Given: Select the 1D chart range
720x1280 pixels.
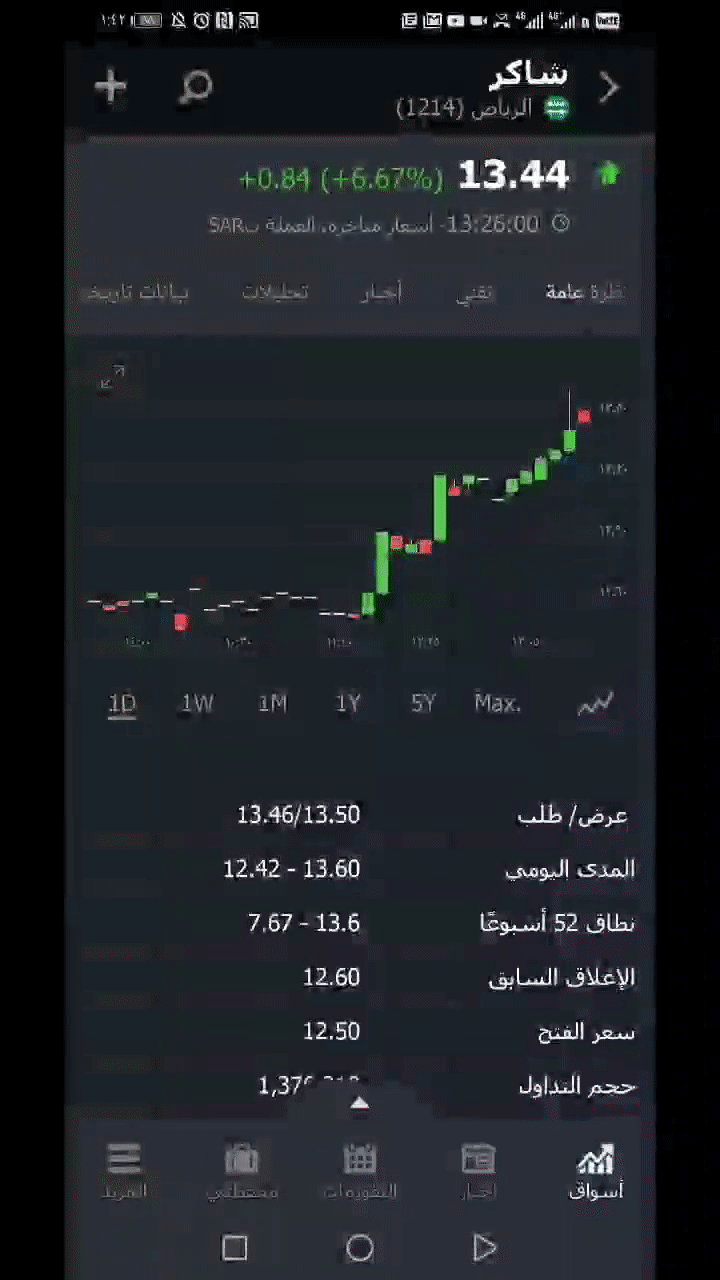Looking at the screenshot, I should (x=122, y=704).
